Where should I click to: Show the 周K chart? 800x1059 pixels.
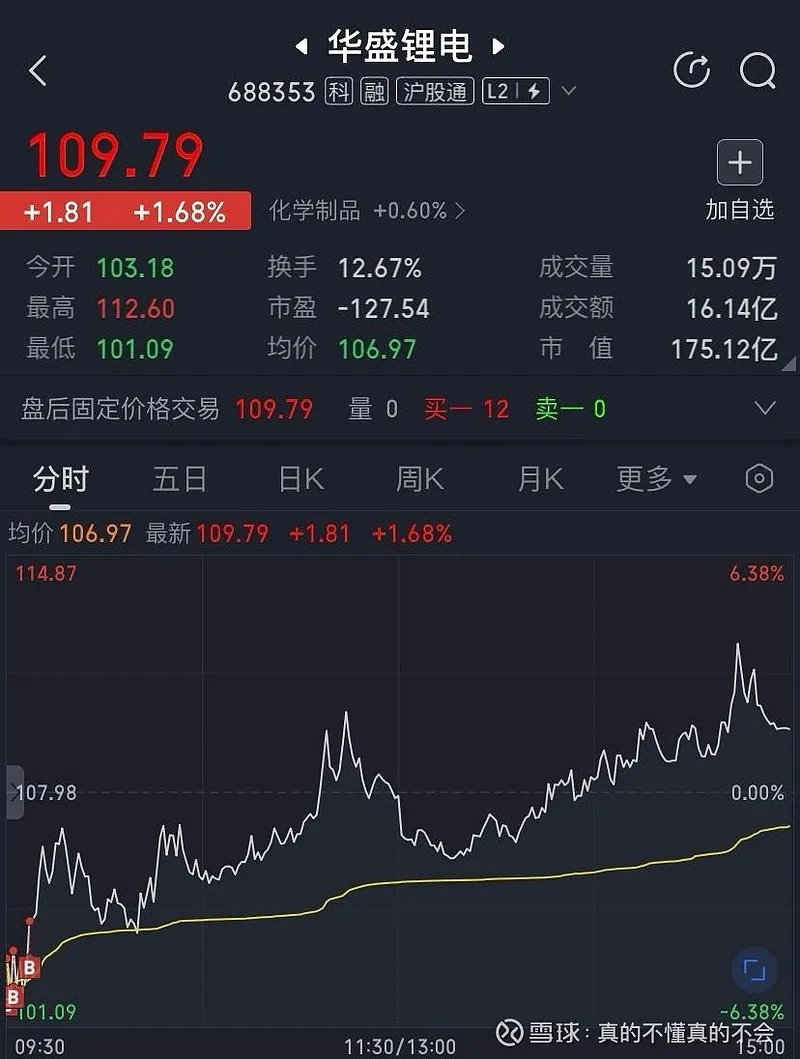coord(420,480)
